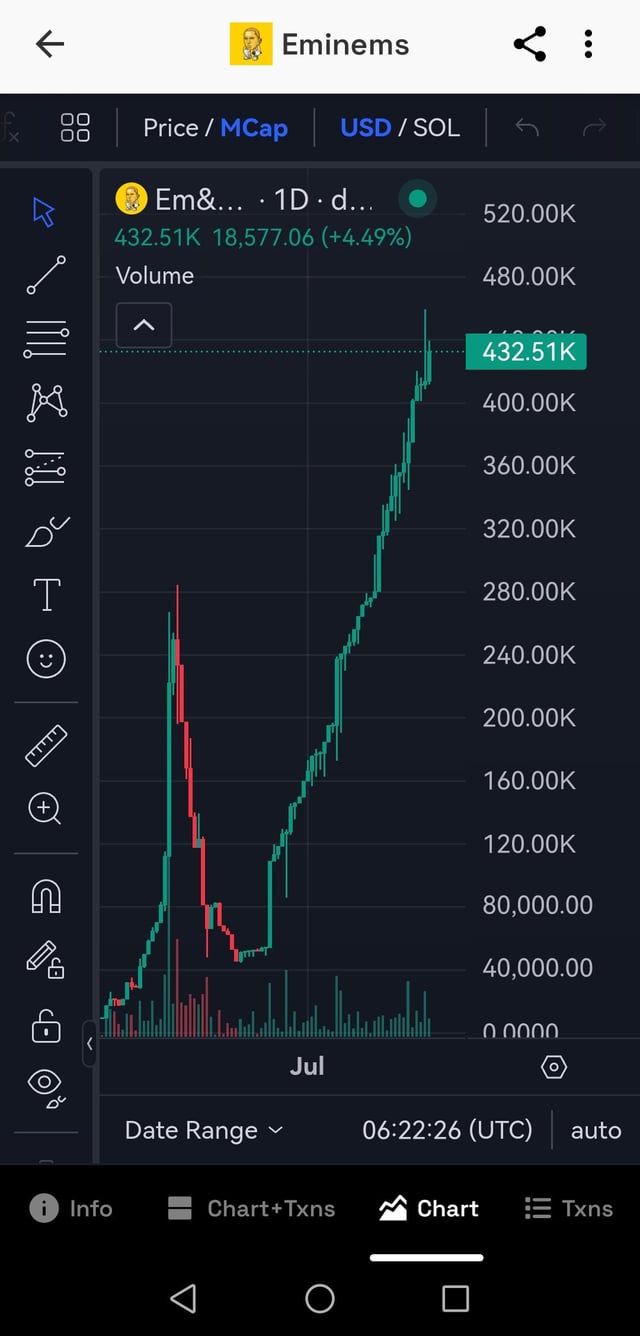Screen dimensions: 640x1336
Task: Toggle auto scale on price axis
Action: (596, 1130)
